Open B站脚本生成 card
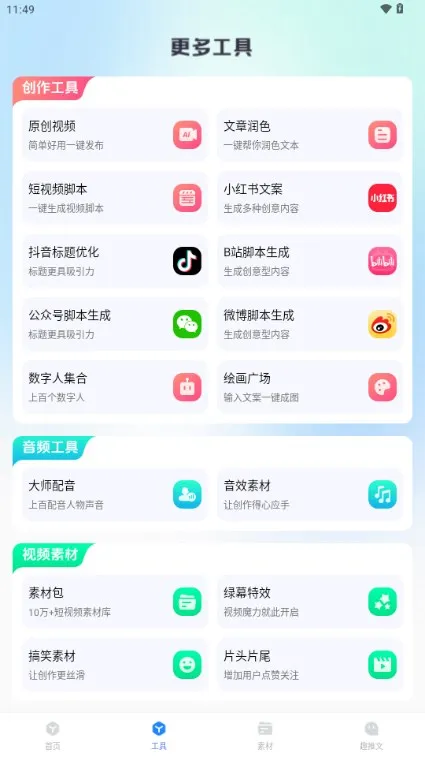This screenshot has height=757, width=425. pos(310,261)
